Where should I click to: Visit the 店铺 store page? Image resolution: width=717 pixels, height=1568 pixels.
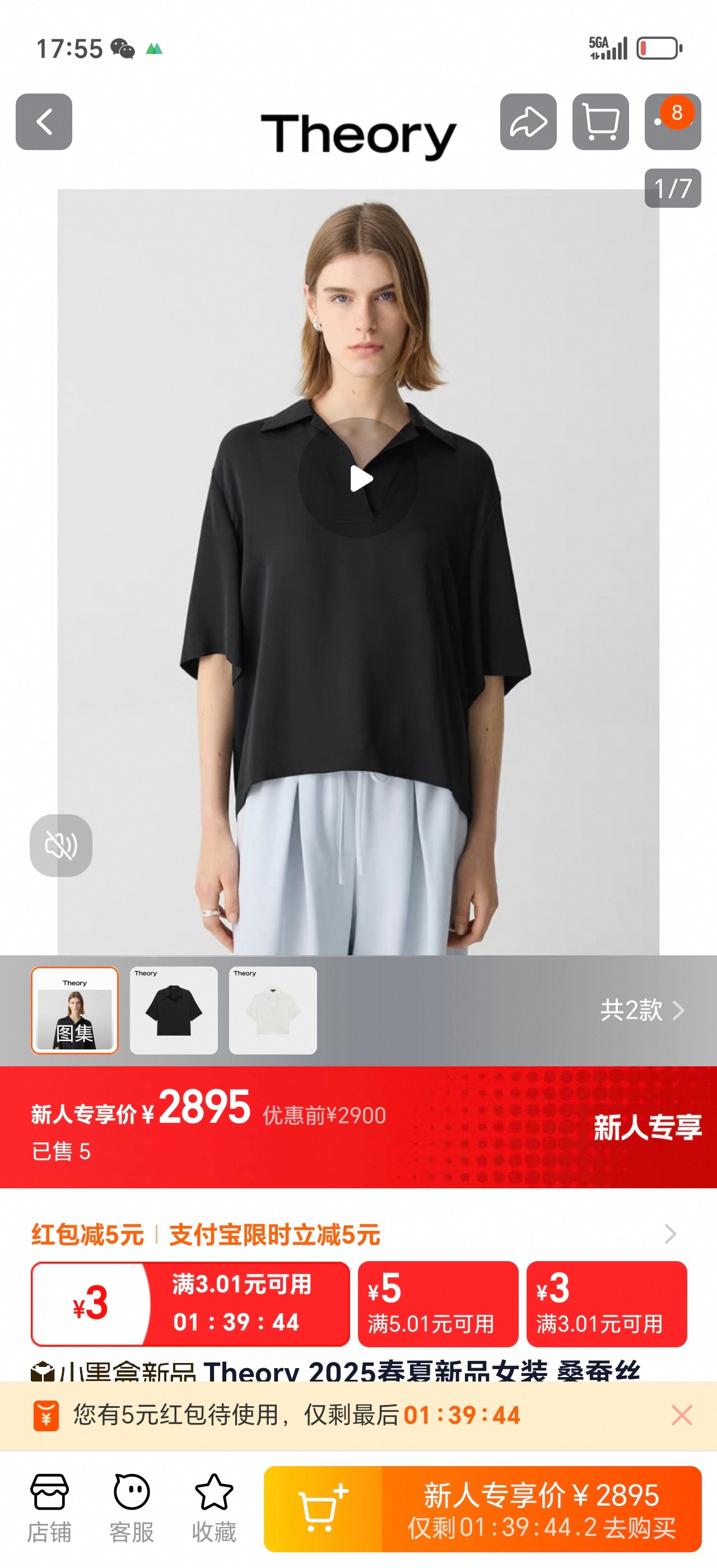(x=49, y=1508)
